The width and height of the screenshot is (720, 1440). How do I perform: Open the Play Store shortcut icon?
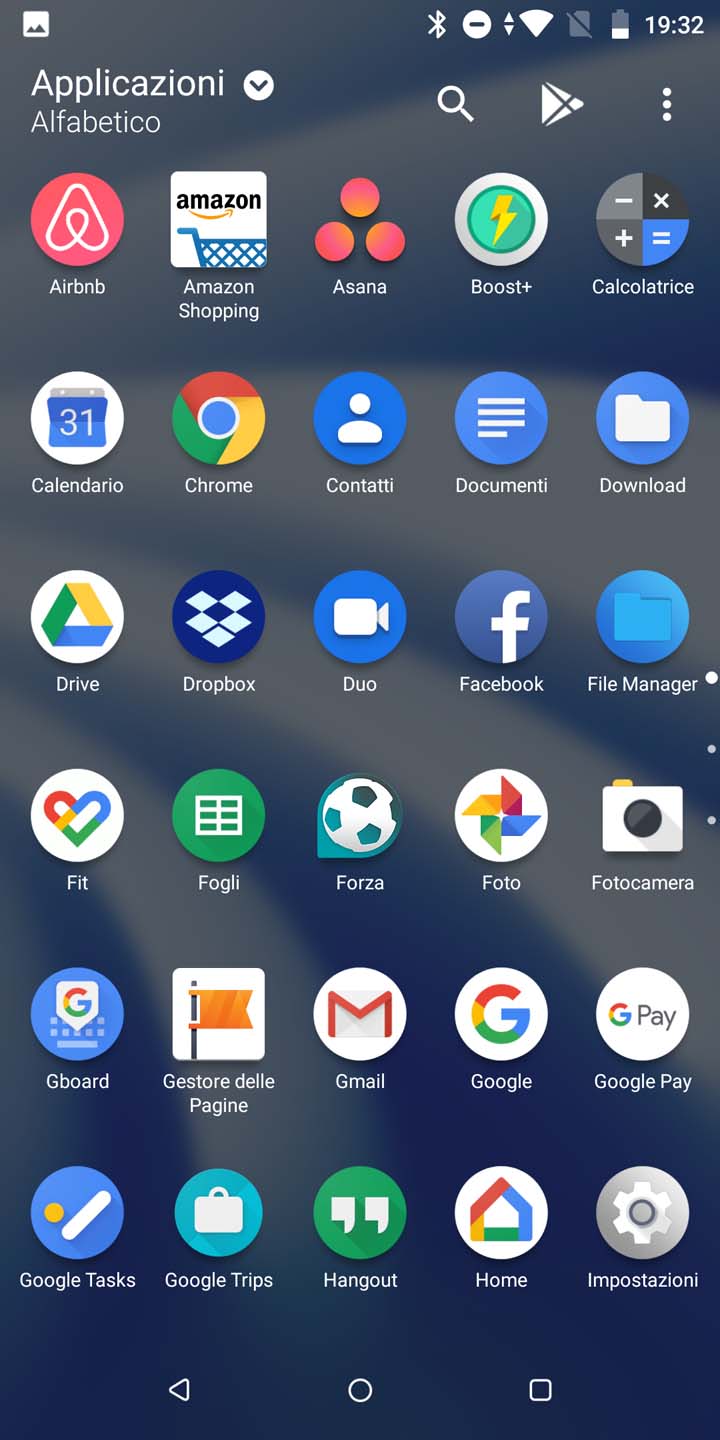(x=562, y=103)
